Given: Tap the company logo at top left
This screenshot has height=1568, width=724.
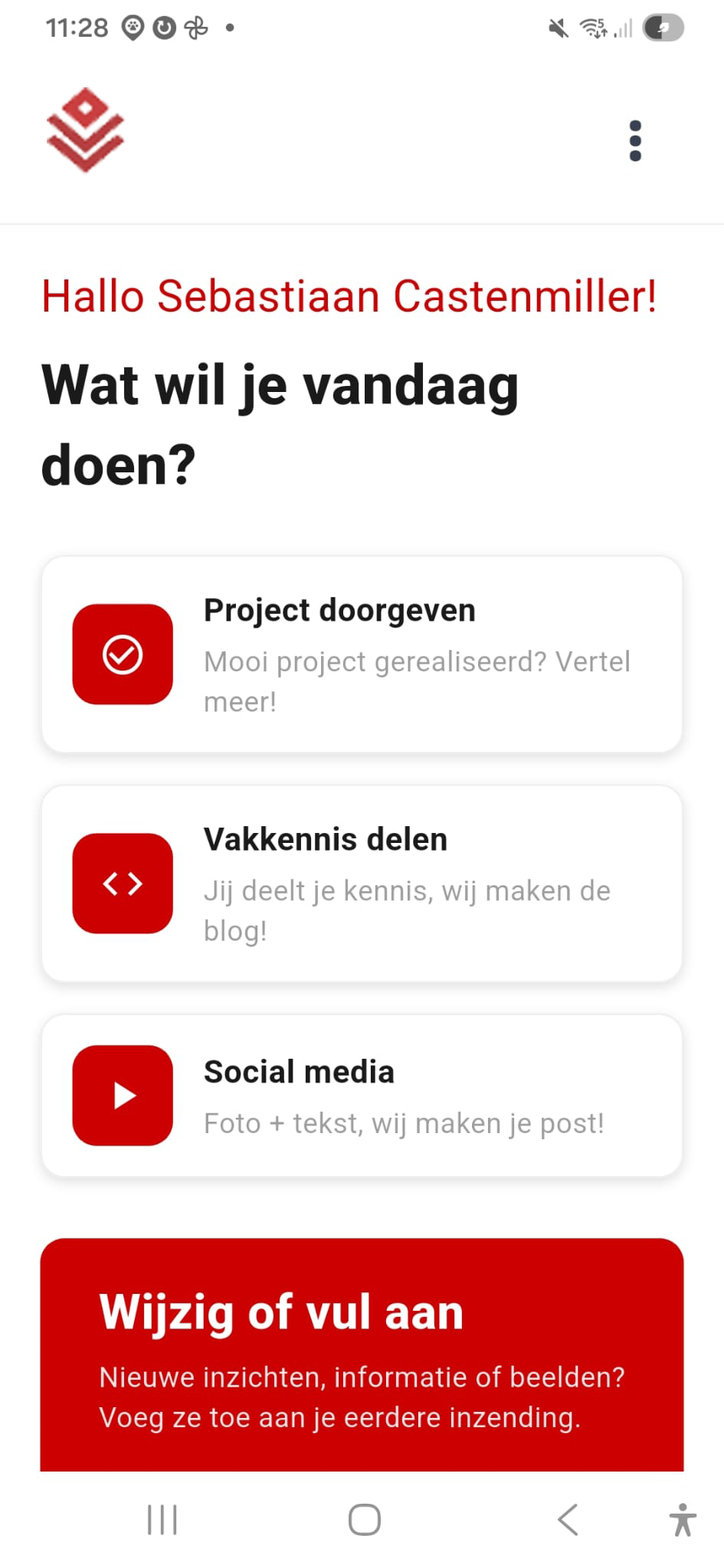Looking at the screenshot, I should click(x=87, y=129).
